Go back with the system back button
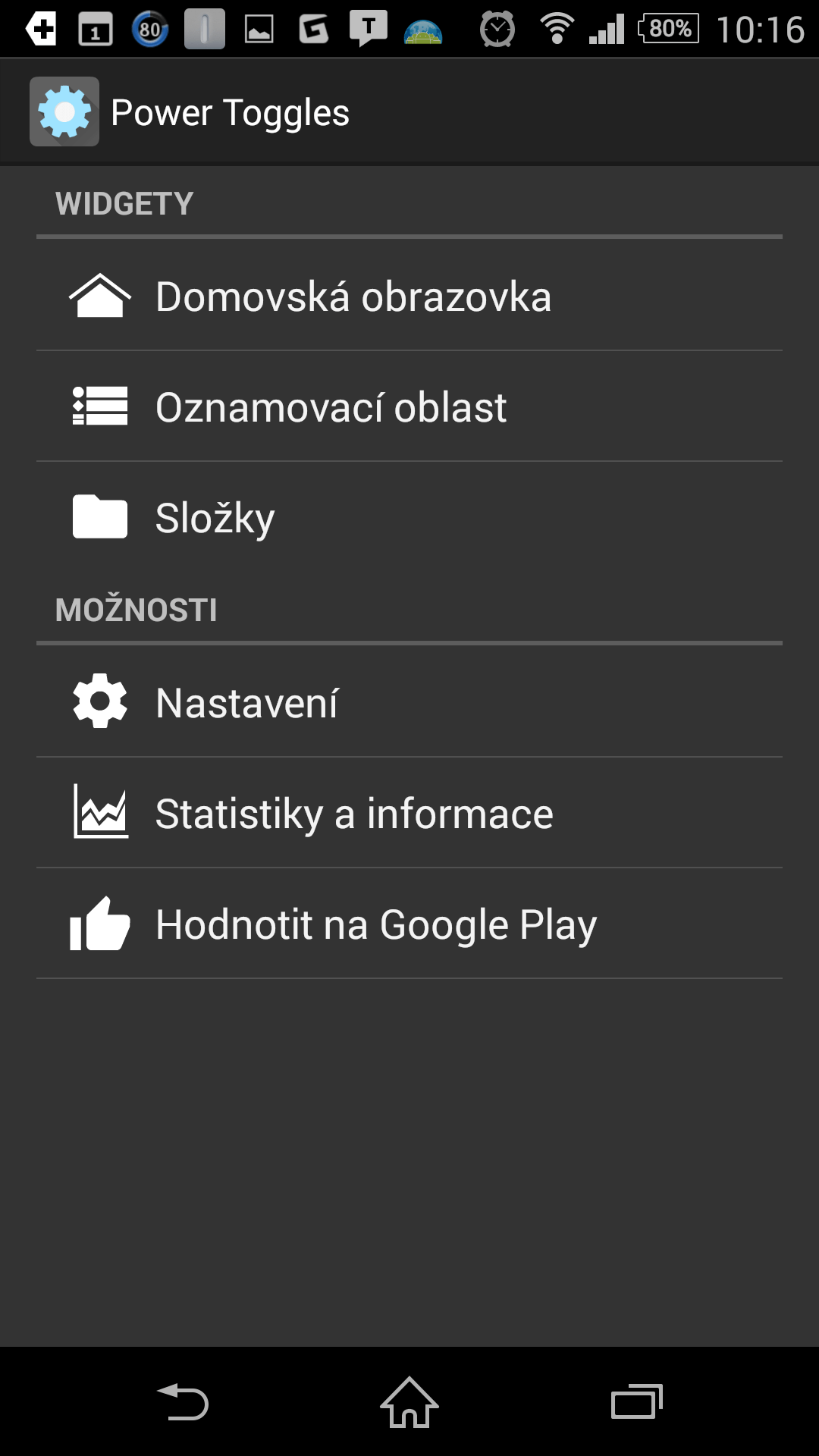Image resolution: width=819 pixels, height=1456 pixels. point(183,1402)
